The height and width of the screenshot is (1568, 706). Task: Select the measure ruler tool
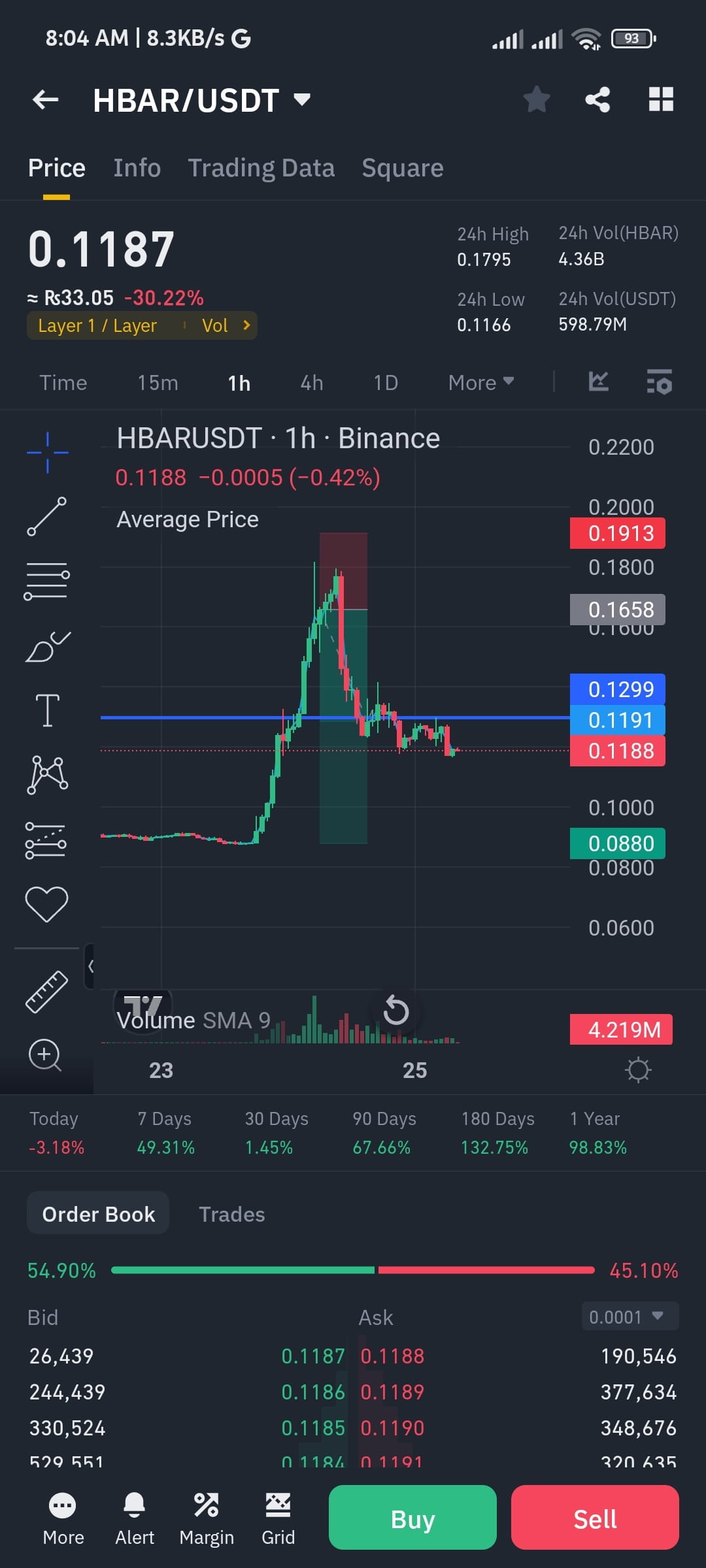pyautogui.click(x=46, y=992)
